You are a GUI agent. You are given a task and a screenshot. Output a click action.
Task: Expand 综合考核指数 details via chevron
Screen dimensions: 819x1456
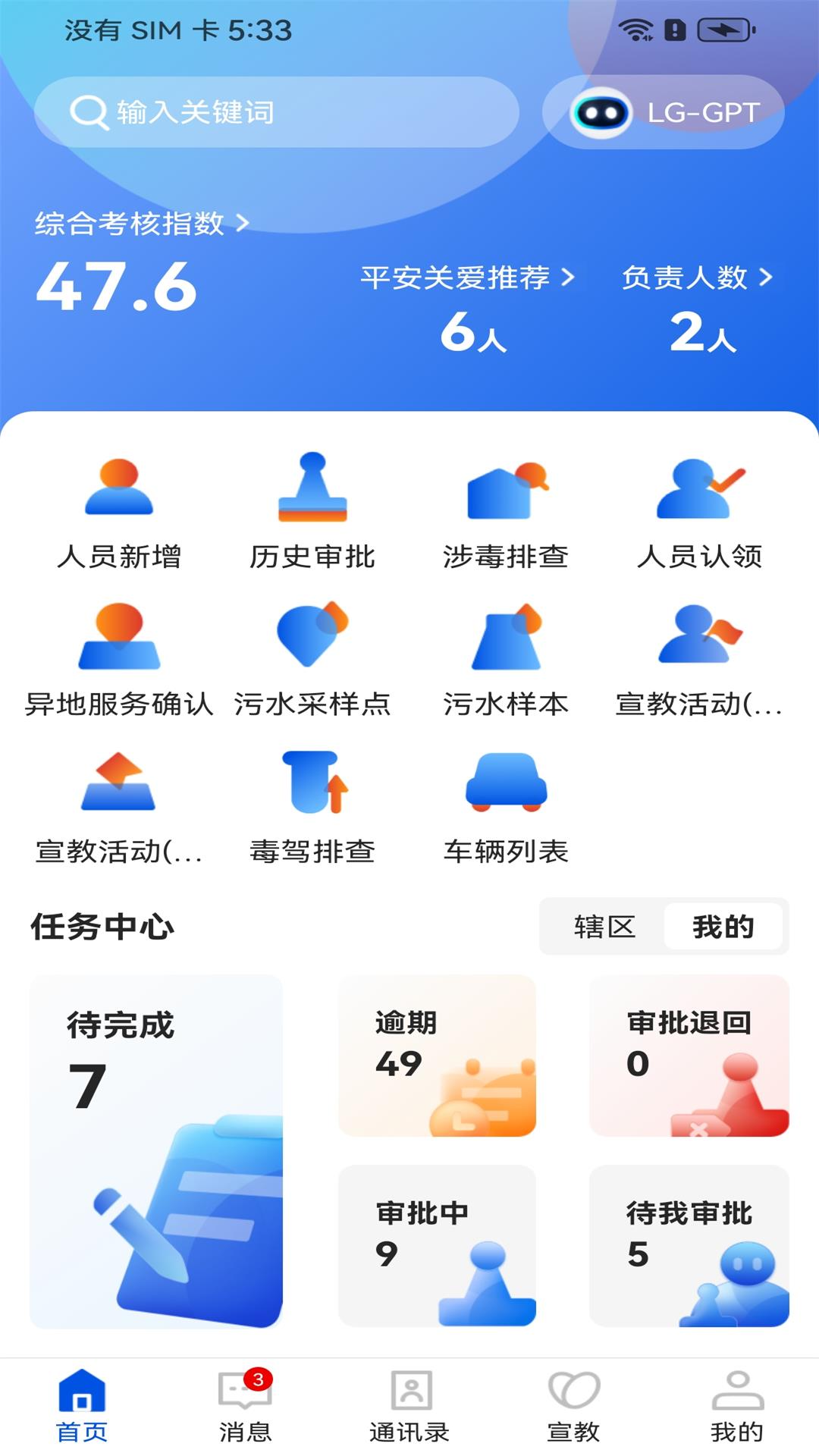point(244,224)
